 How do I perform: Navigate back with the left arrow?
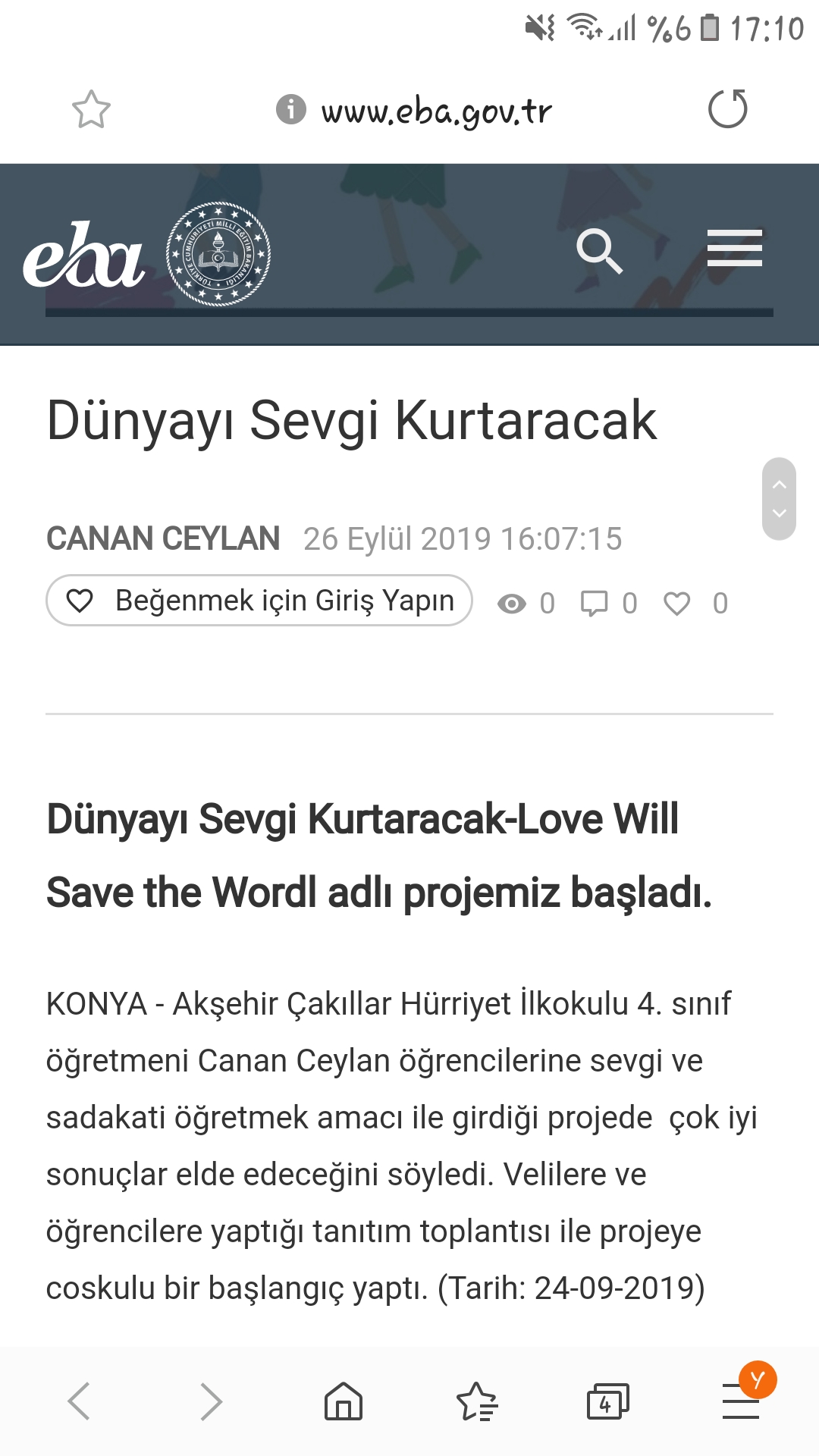pyautogui.click(x=78, y=1401)
